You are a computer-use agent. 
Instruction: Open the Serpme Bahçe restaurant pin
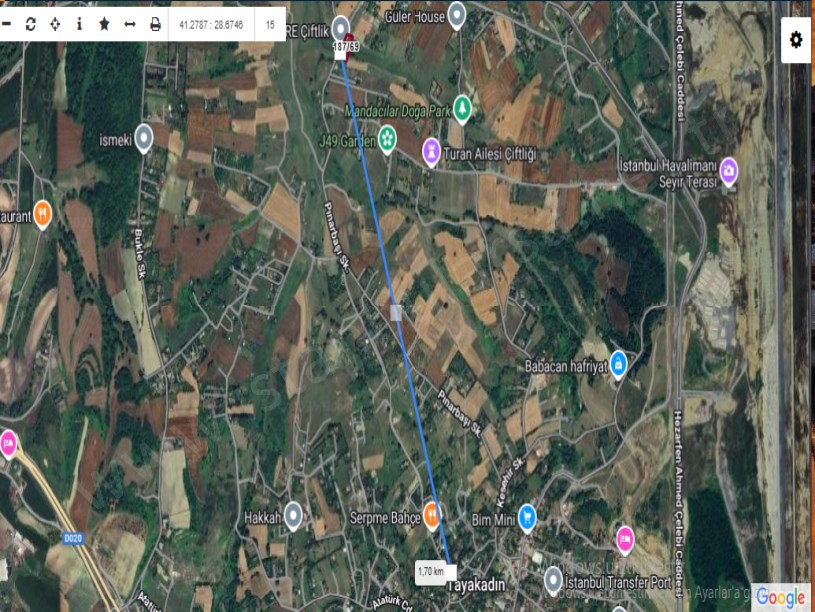[432, 514]
